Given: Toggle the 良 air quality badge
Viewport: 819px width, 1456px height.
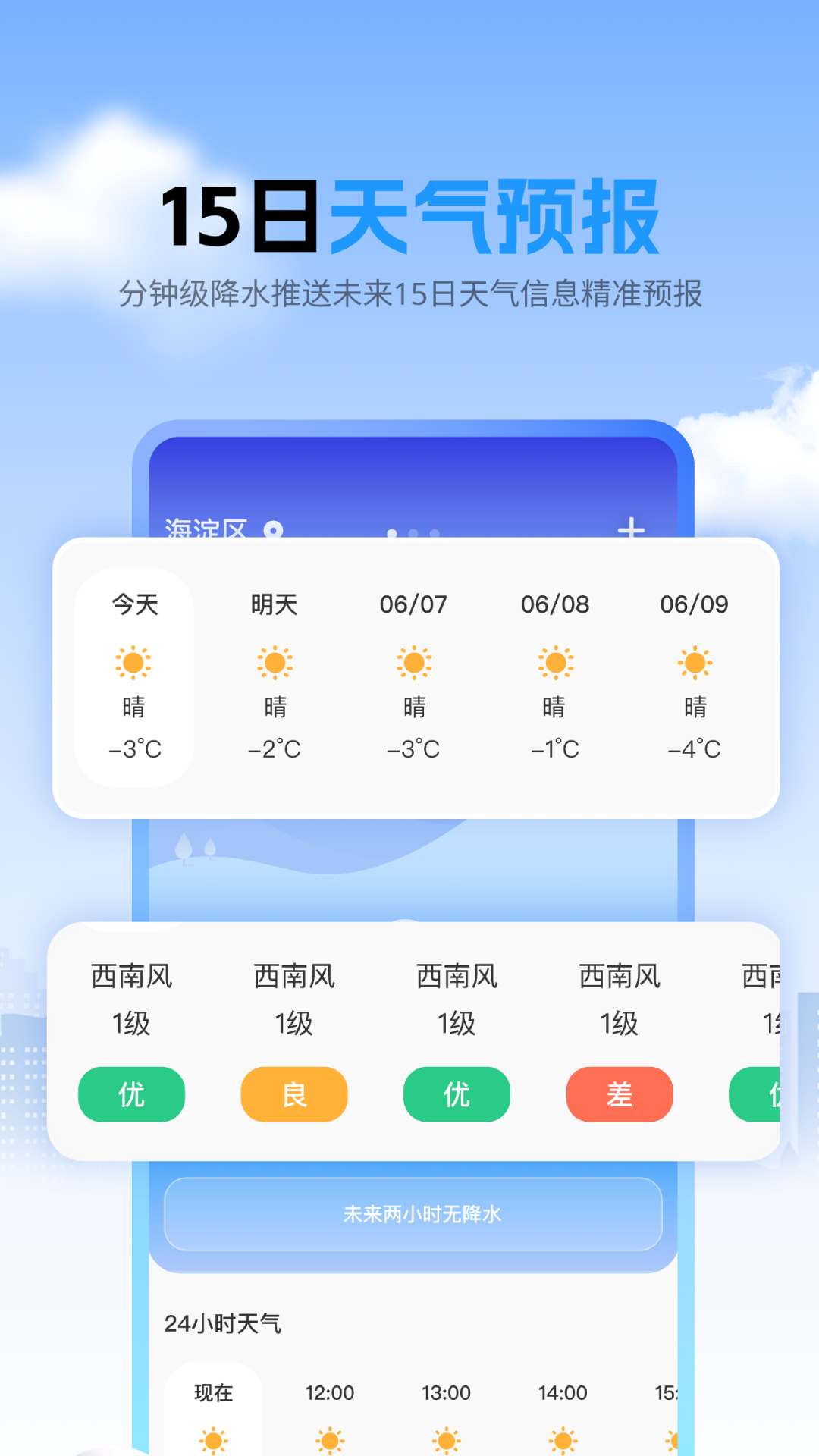Looking at the screenshot, I should 293,1094.
